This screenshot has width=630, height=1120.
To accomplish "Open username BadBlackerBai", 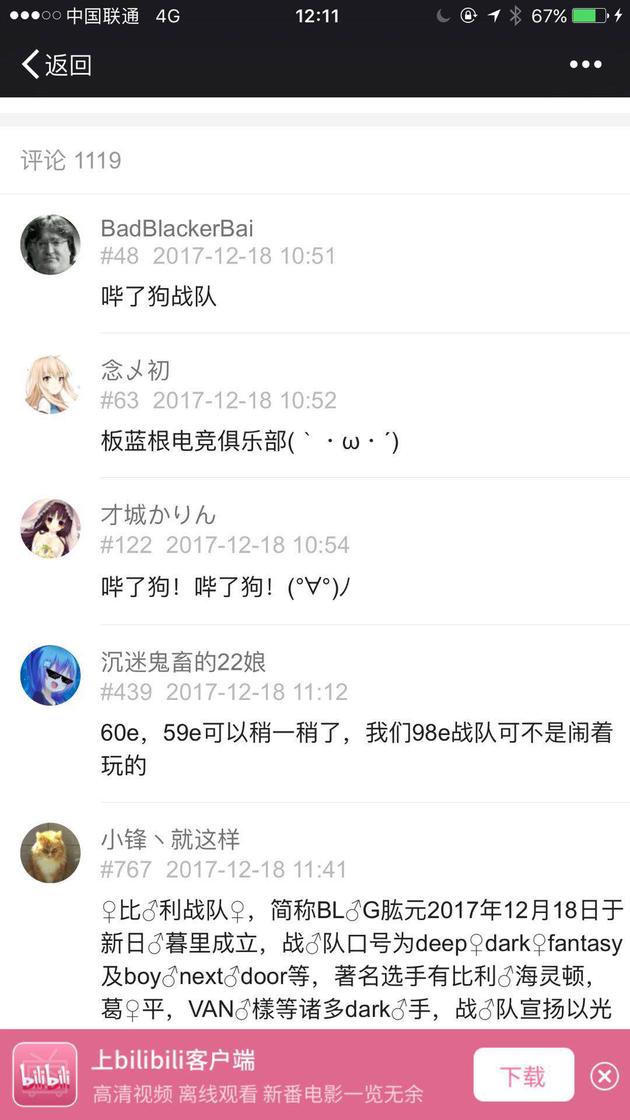I will pyautogui.click(x=177, y=229).
